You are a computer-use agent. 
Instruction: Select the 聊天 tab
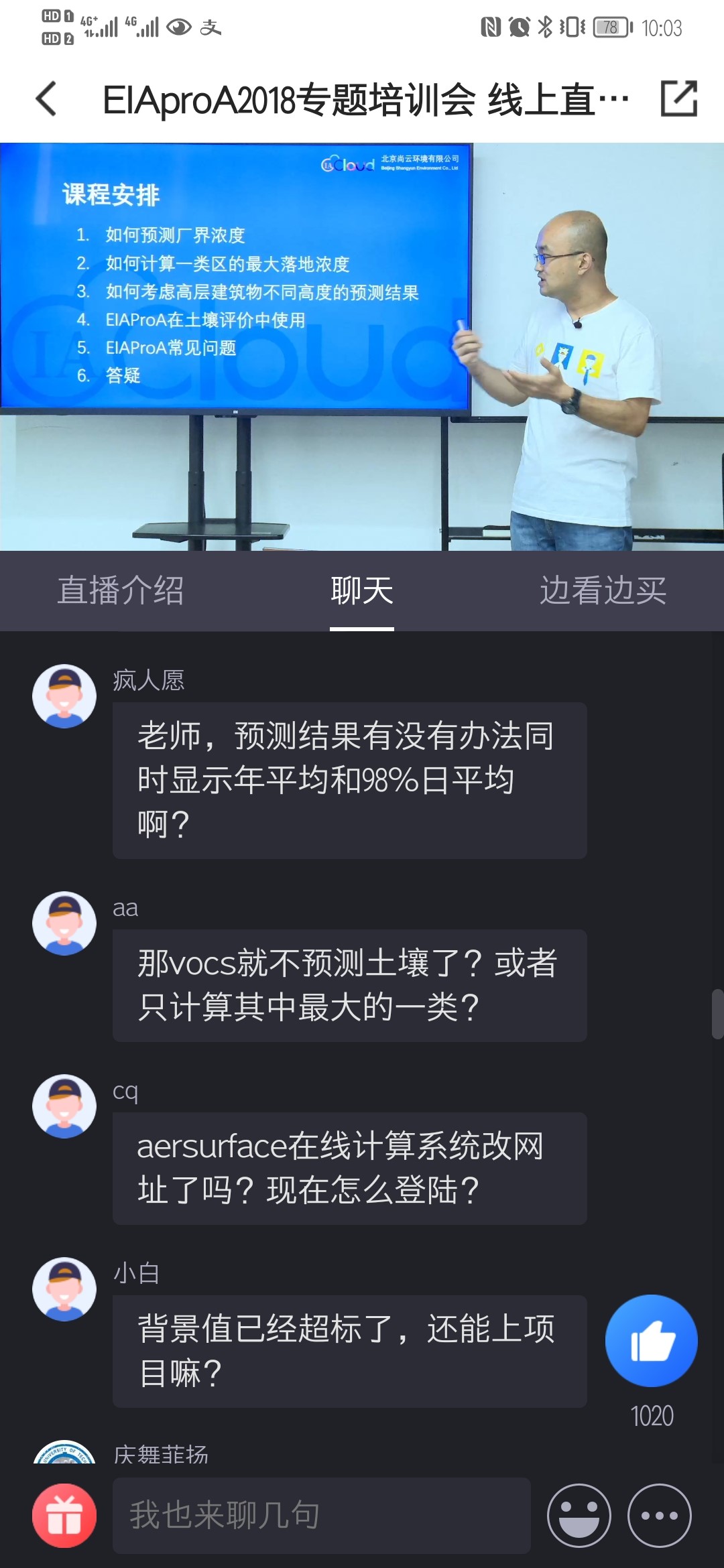click(362, 590)
